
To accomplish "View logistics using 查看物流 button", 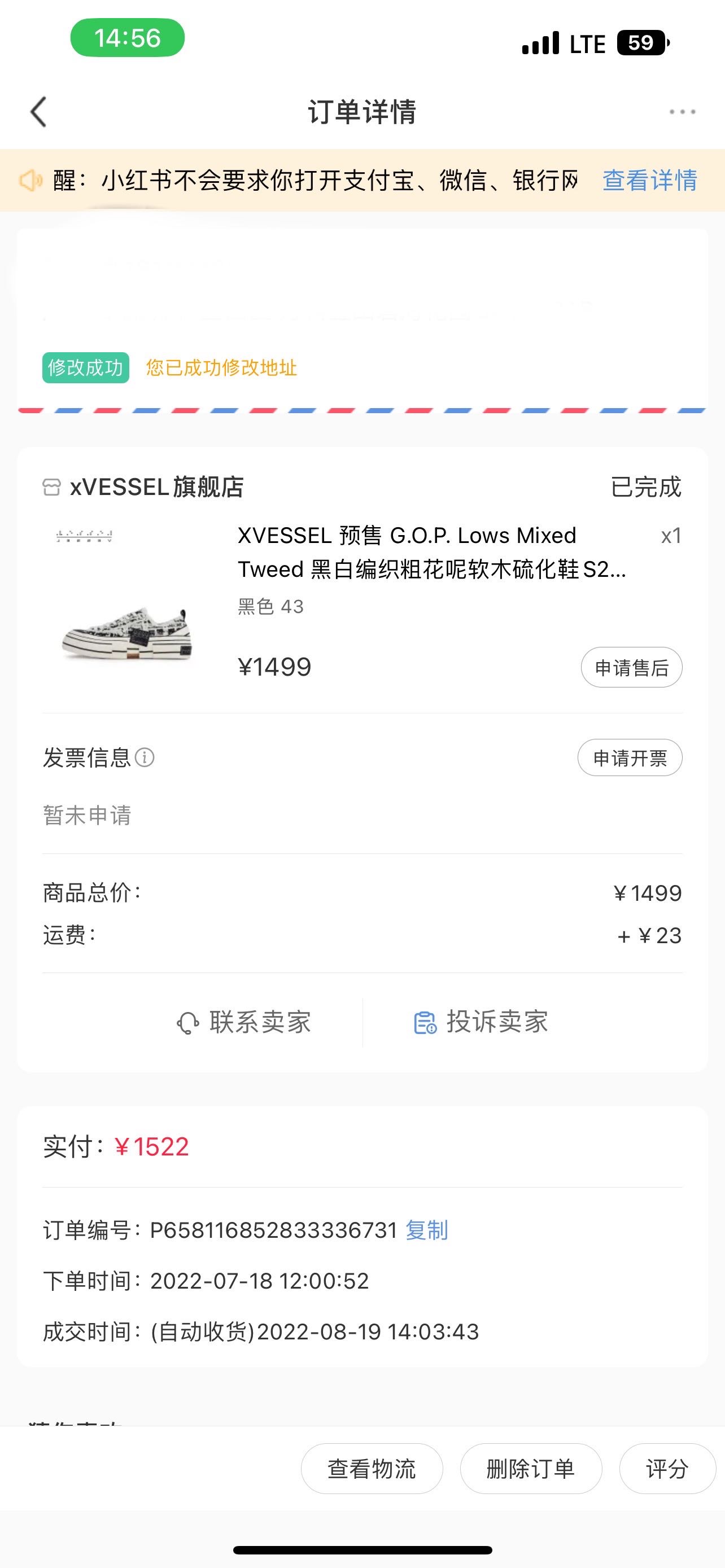I will click(372, 1468).
